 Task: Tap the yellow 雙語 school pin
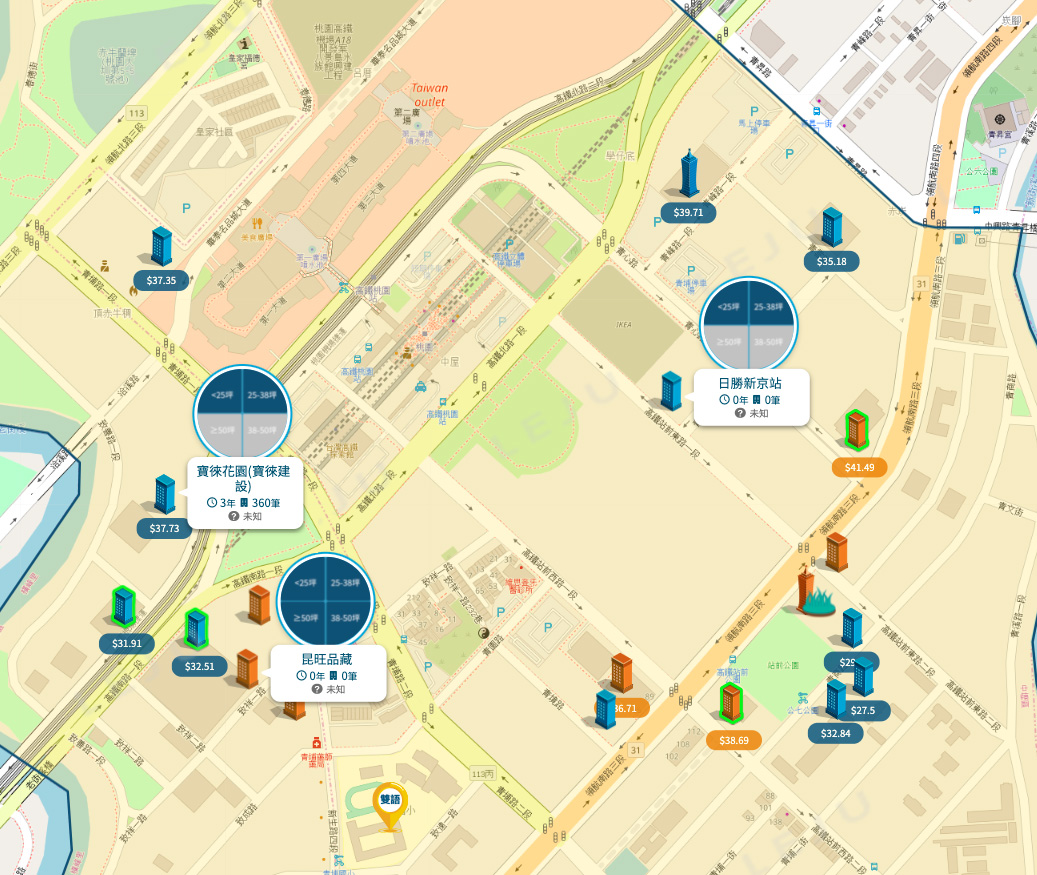pos(389,801)
